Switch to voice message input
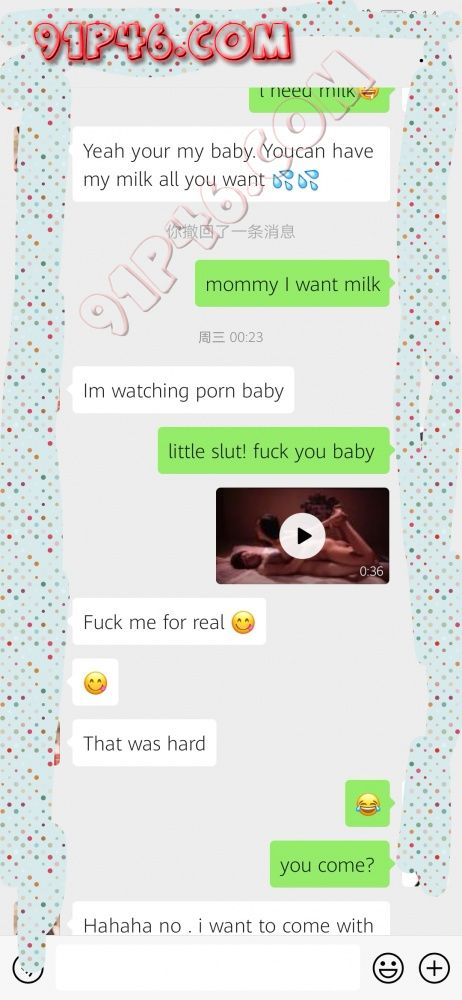The image size is (462, 1000). (28, 969)
